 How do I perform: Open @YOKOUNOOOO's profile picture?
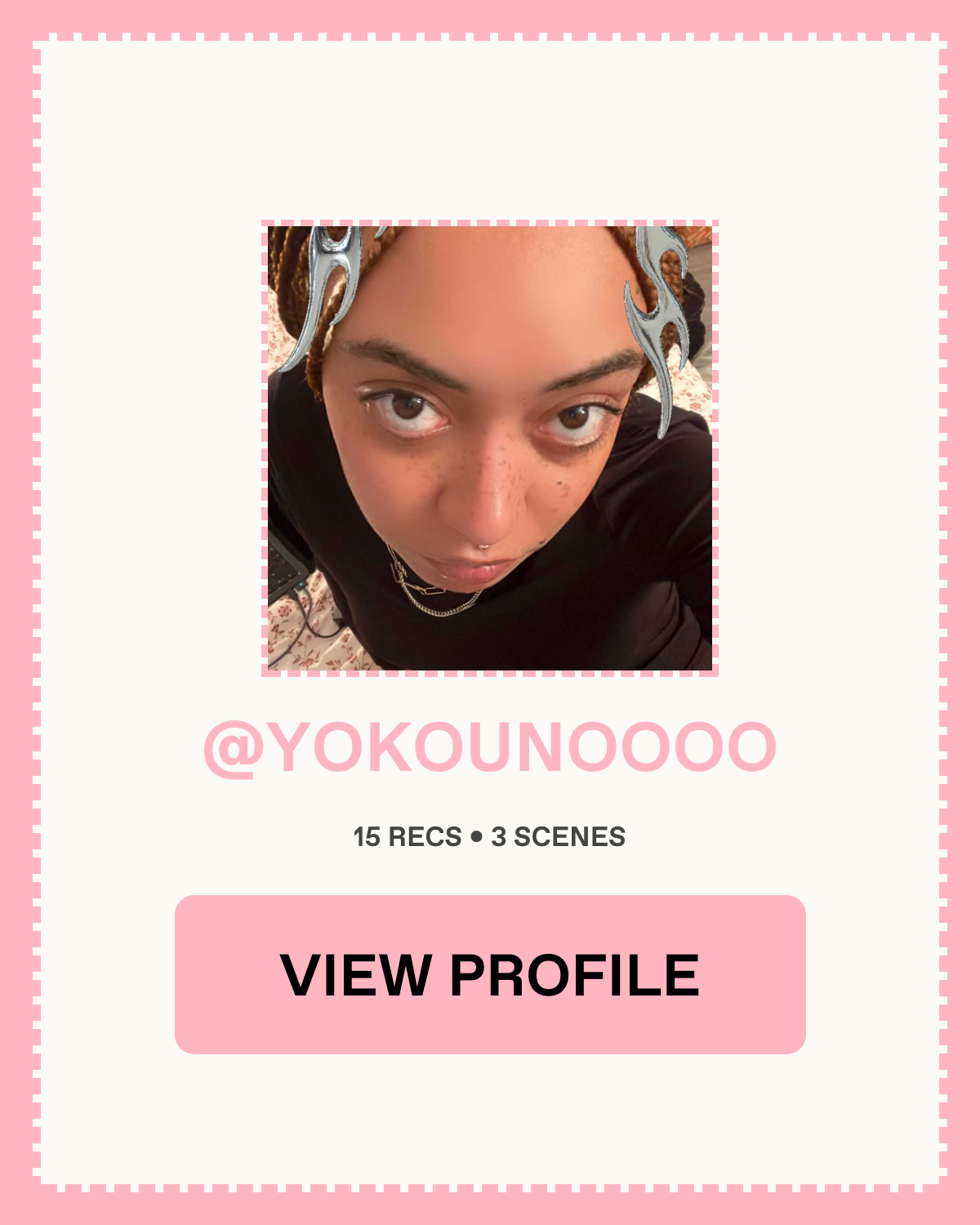[x=490, y=448]
